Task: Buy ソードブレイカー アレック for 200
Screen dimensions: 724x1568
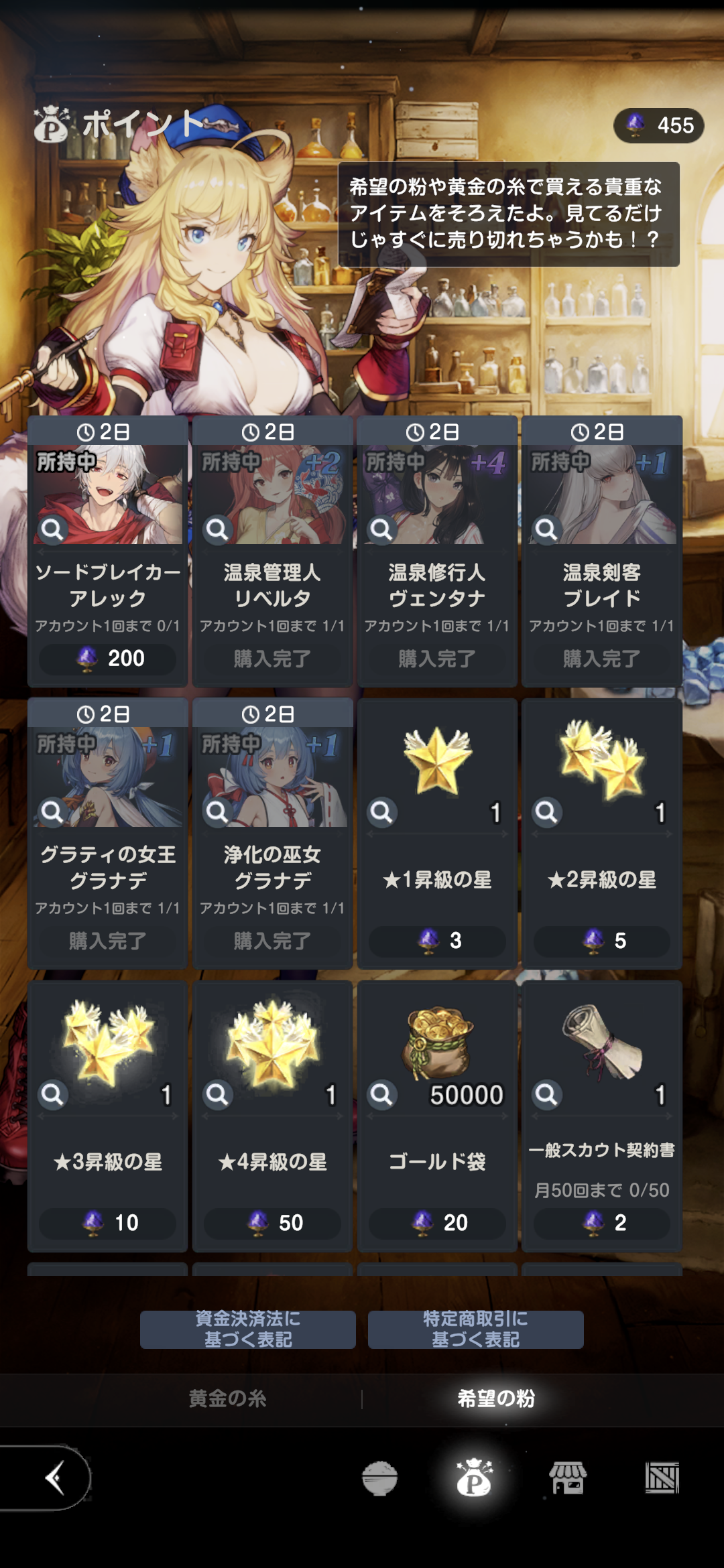Action: [107, 659]
